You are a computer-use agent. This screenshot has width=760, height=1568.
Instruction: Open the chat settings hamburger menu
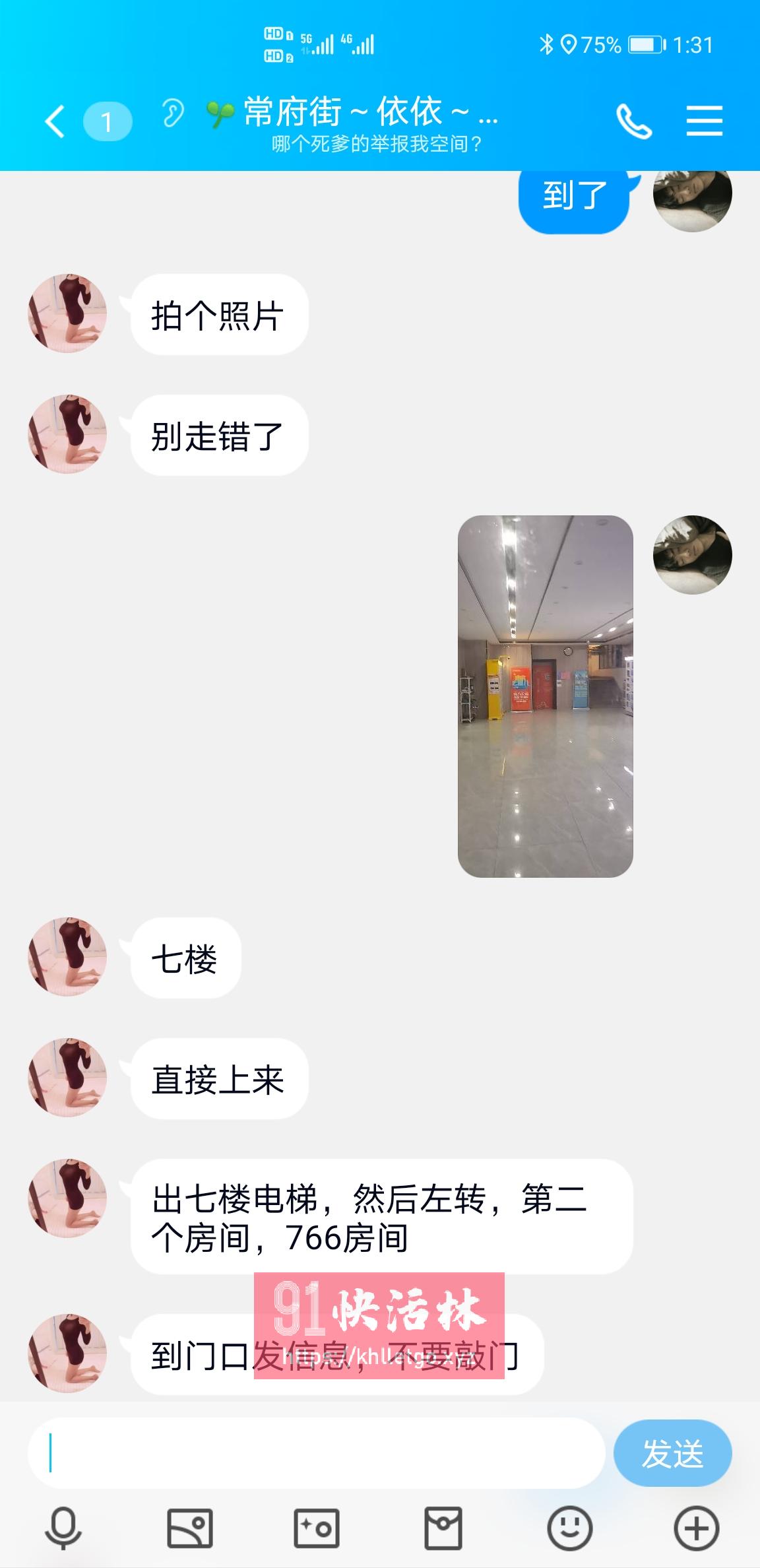pyautogui.click(x=705, y=122)
